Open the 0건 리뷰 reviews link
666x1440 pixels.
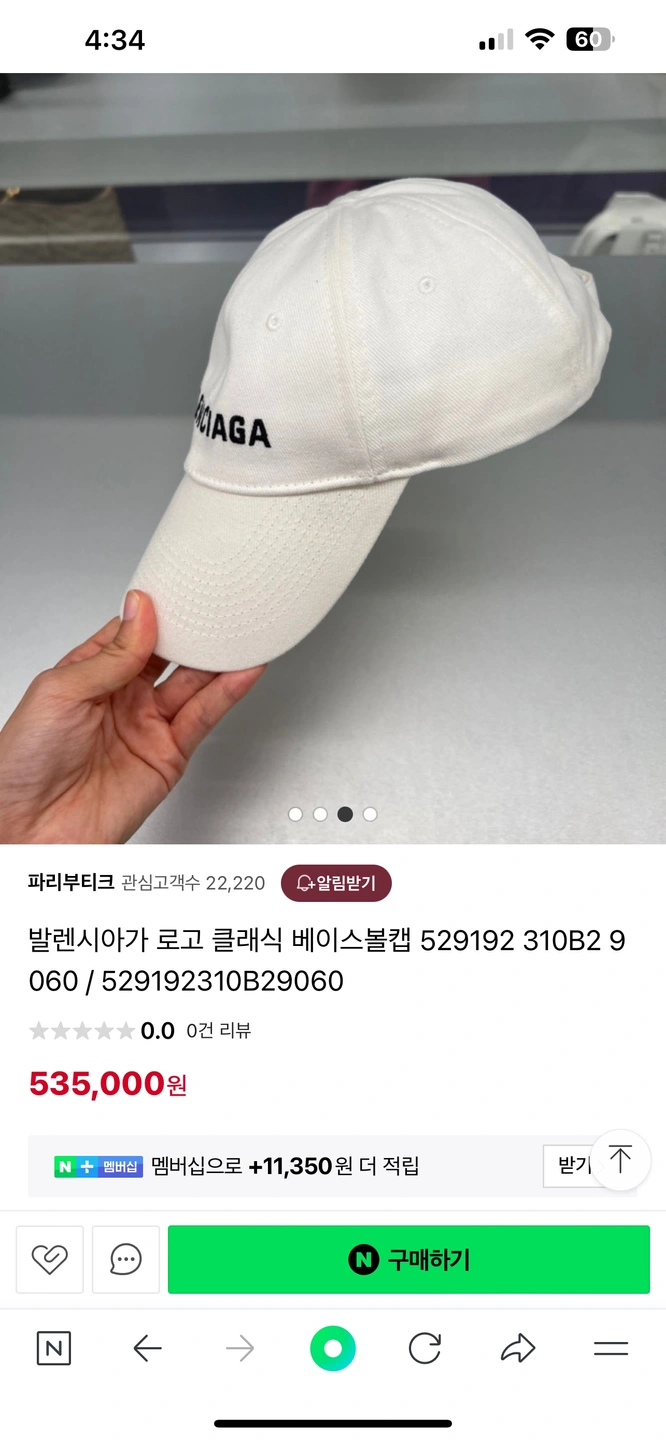click(219, 1031)
